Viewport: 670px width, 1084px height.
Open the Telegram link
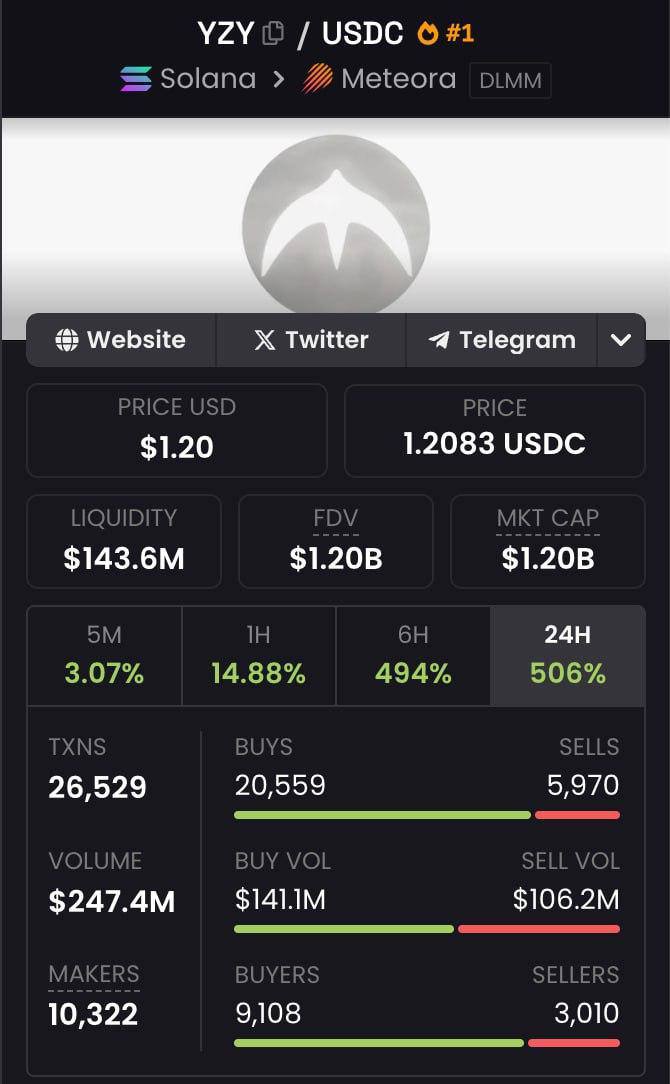pos(501,340)
